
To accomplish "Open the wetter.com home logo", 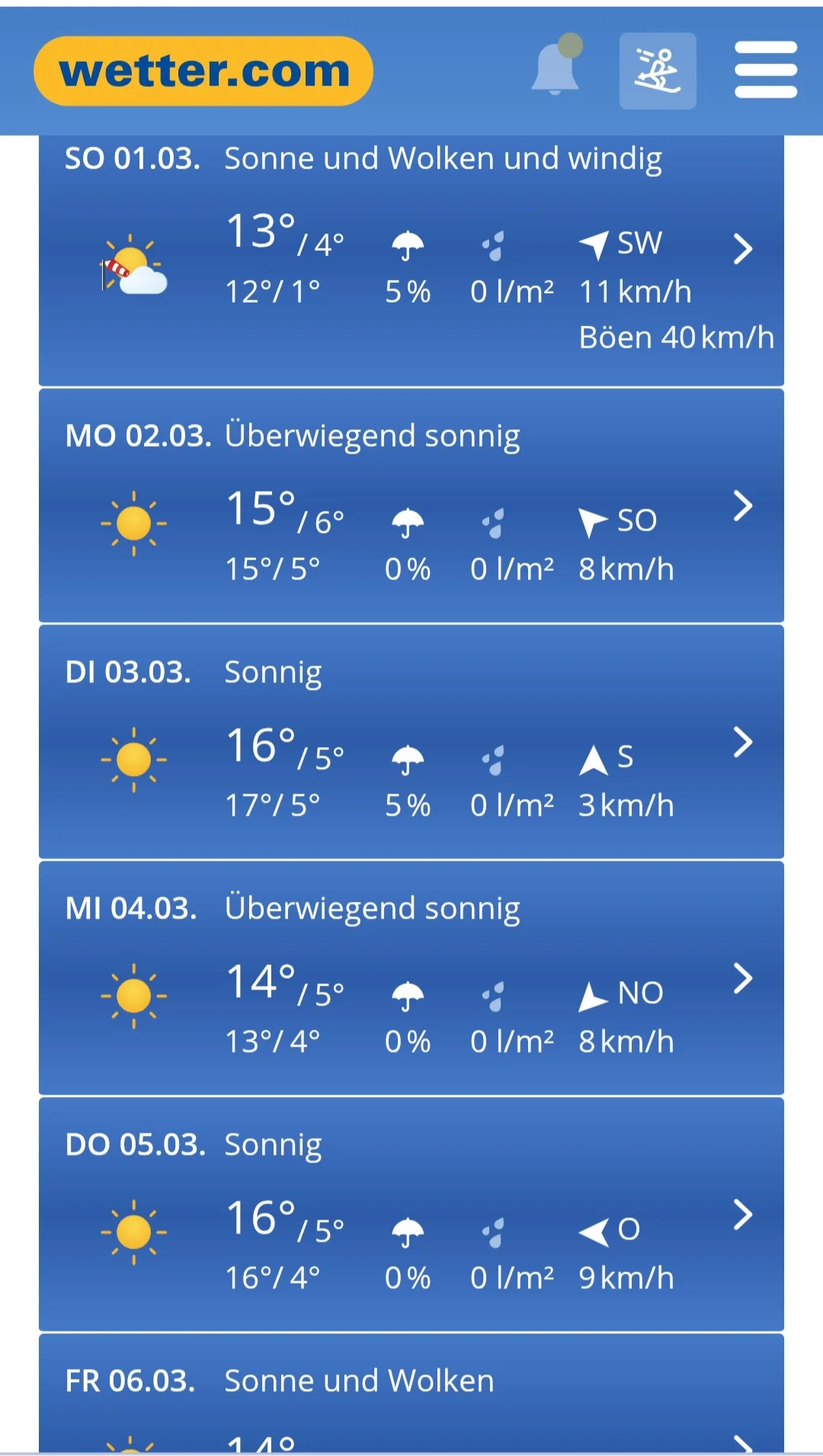I will click(x=203, y=71).
